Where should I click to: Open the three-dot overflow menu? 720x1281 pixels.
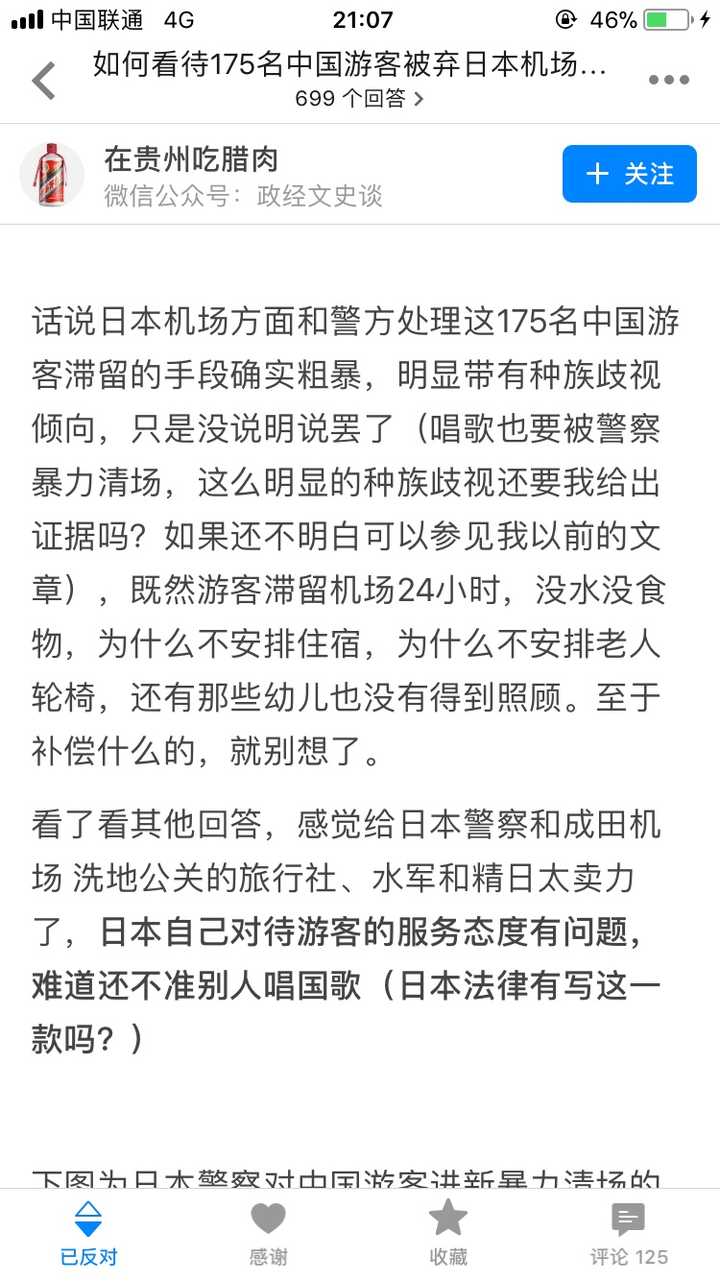point(669,81)
